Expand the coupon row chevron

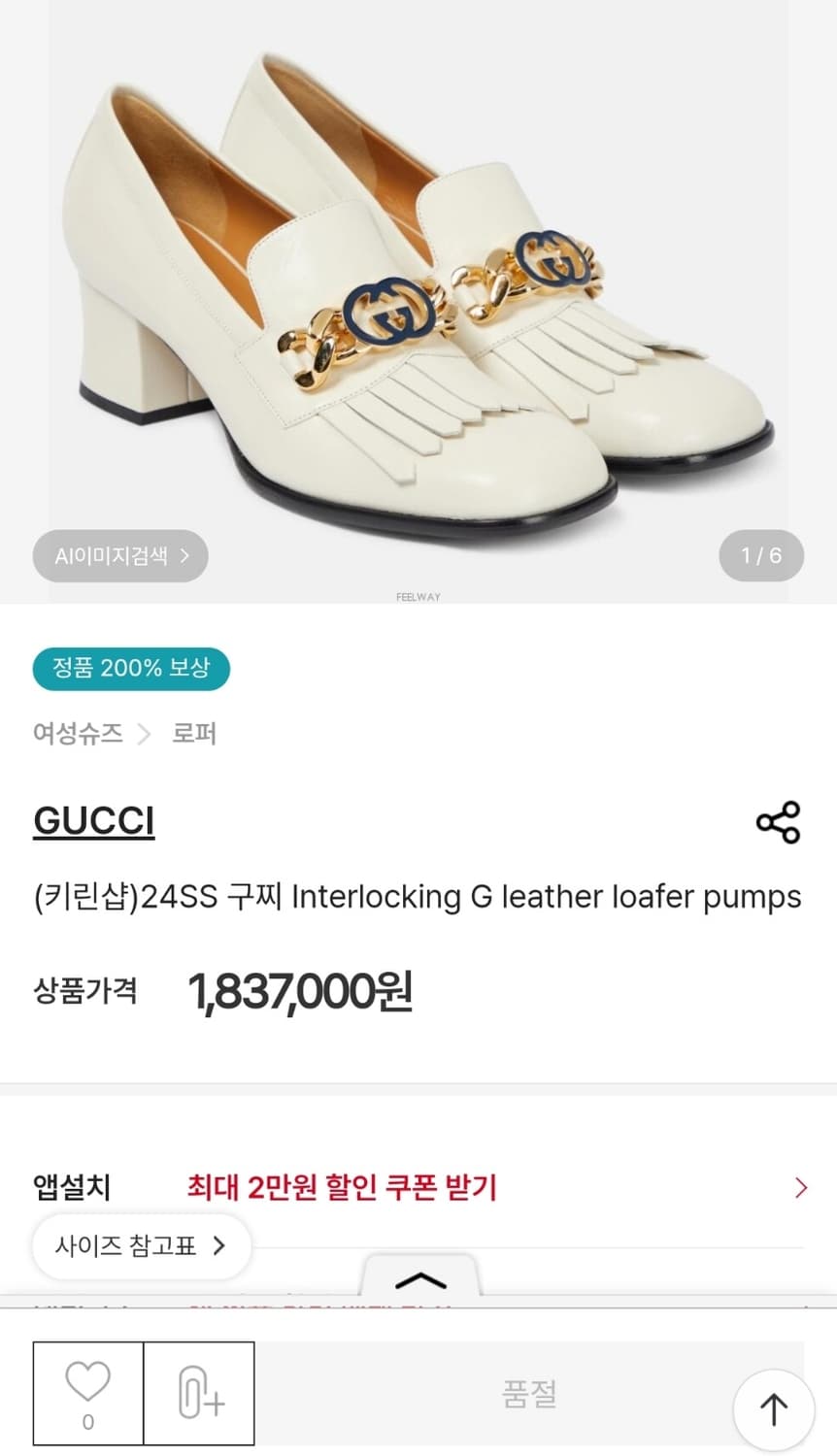click(800, 1187)
